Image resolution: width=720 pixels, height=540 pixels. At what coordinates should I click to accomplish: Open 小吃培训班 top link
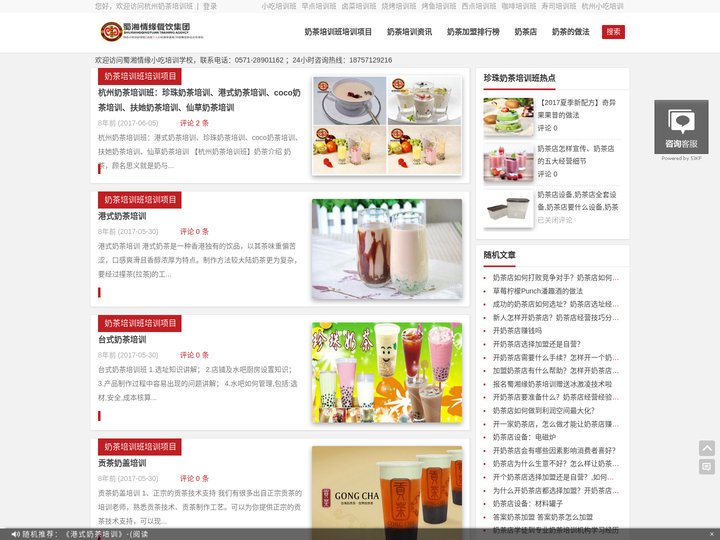click(x=279, y=6)
